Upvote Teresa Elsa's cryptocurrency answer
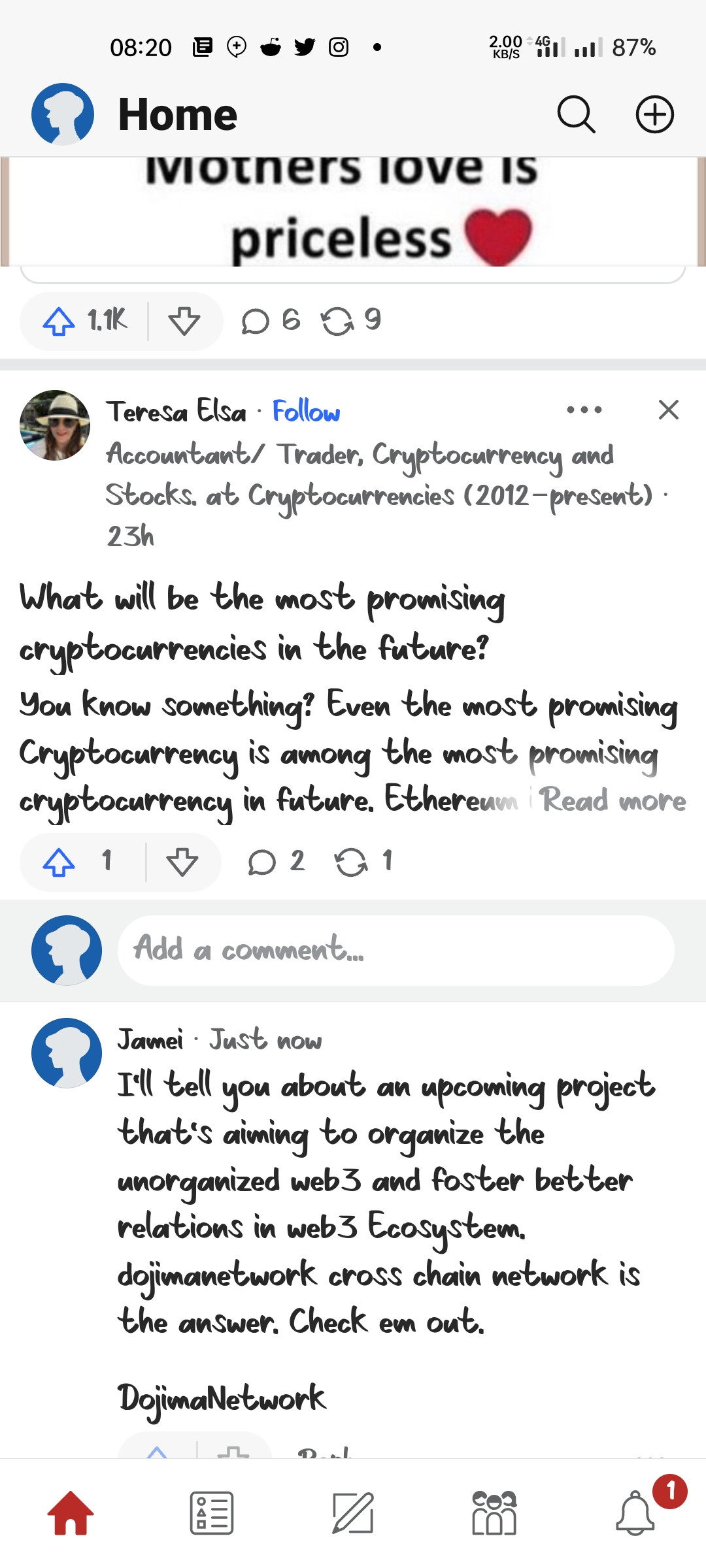The image size is (706, 1568). [59, 862]
